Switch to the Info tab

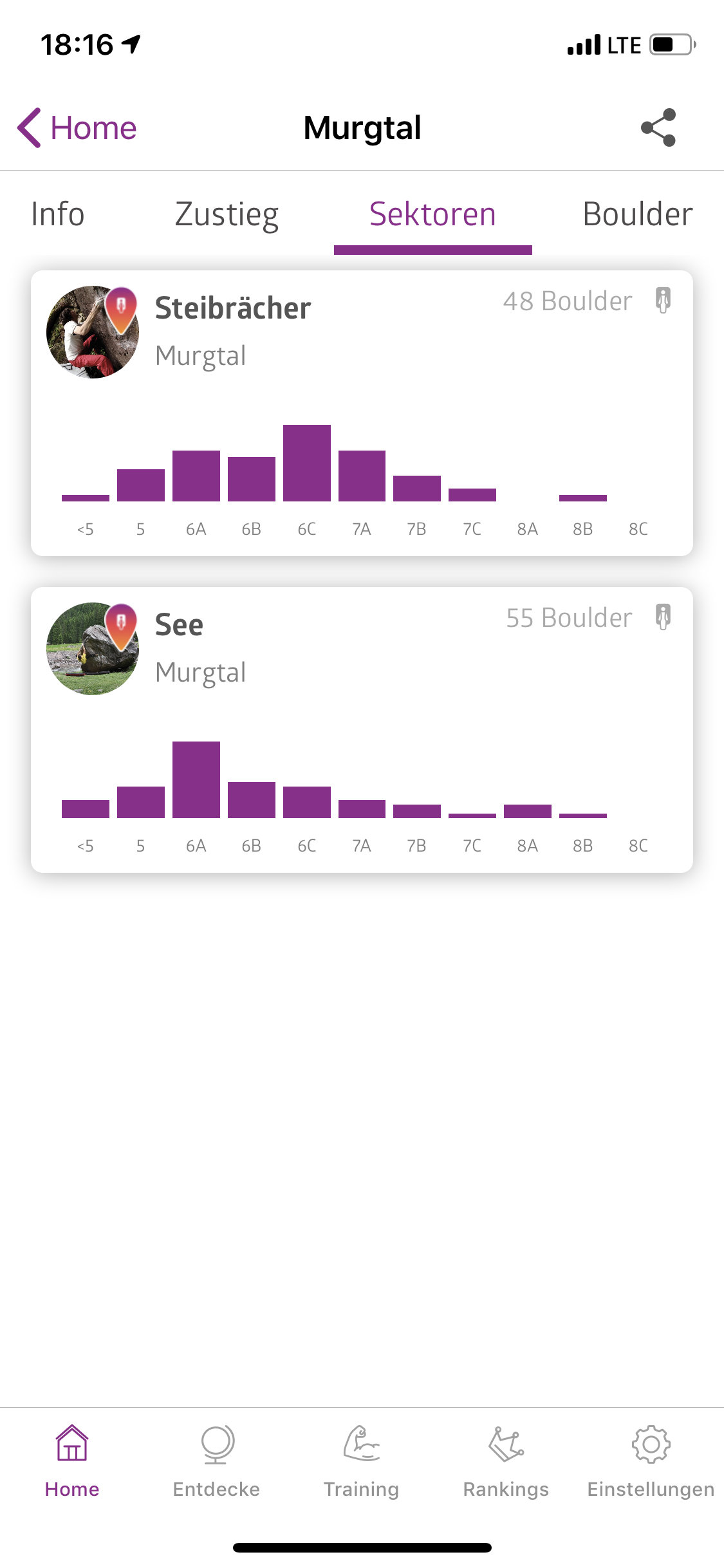[58, 214]
